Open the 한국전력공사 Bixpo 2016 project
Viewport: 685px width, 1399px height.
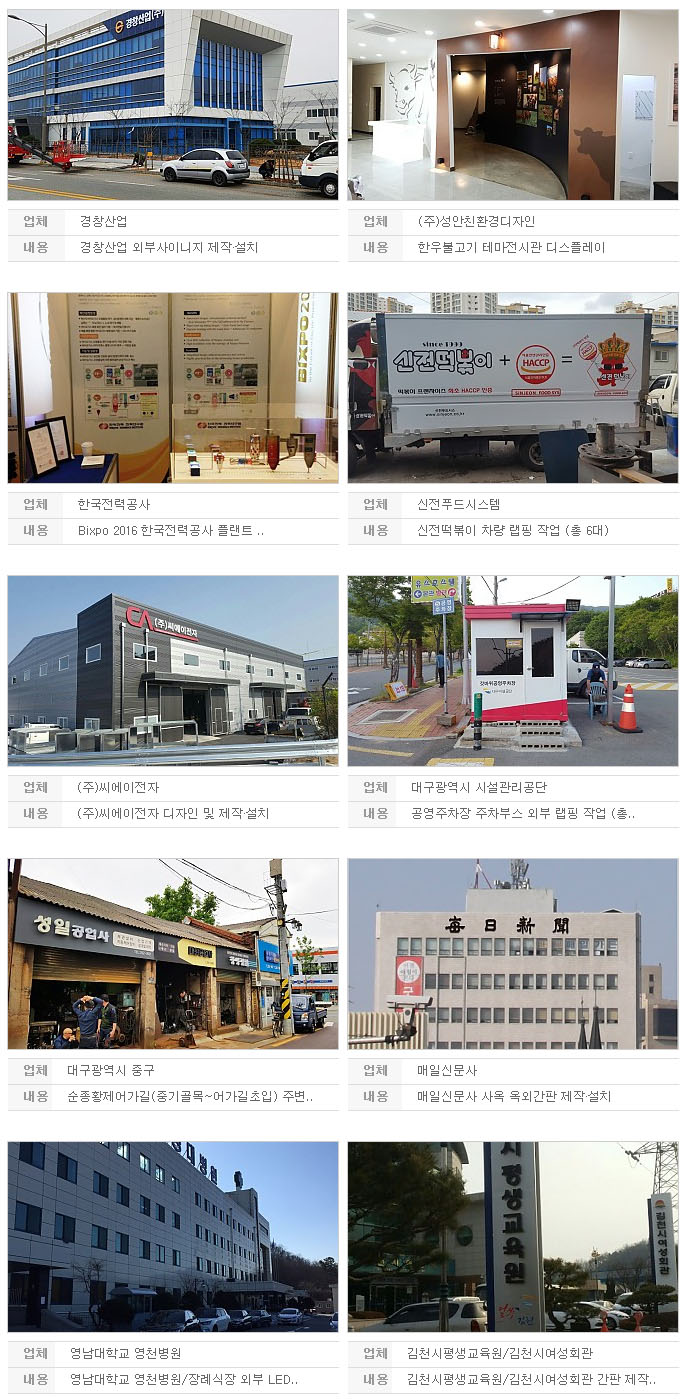tap(172, 388)
